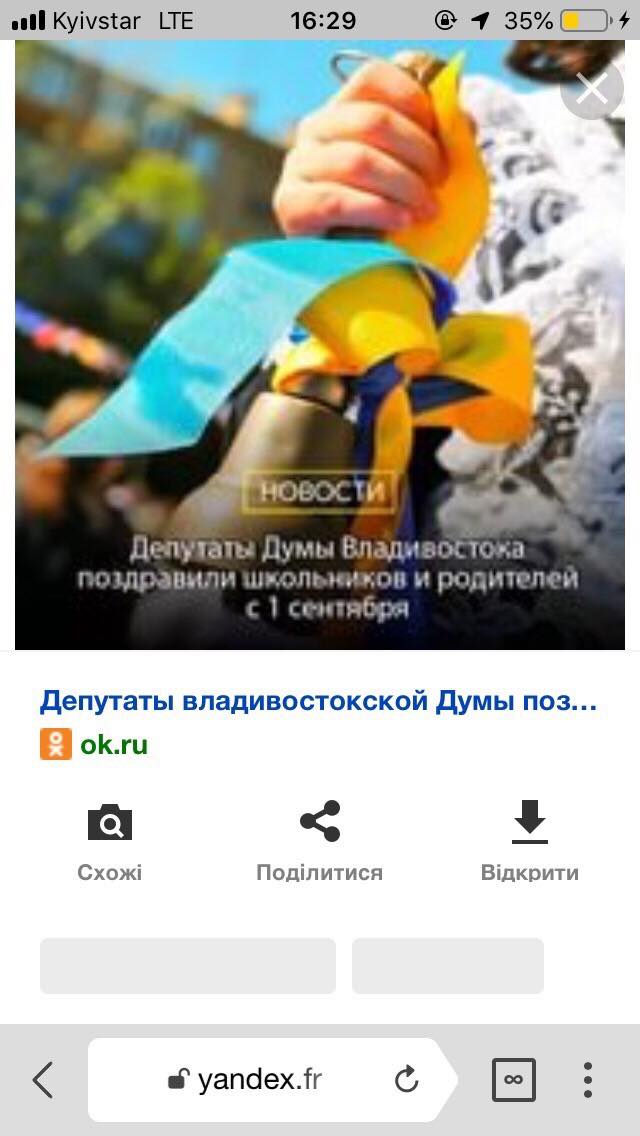Go back in the browser
The width and height of the screenshot is (640, 1136).
click(43, 1080)
